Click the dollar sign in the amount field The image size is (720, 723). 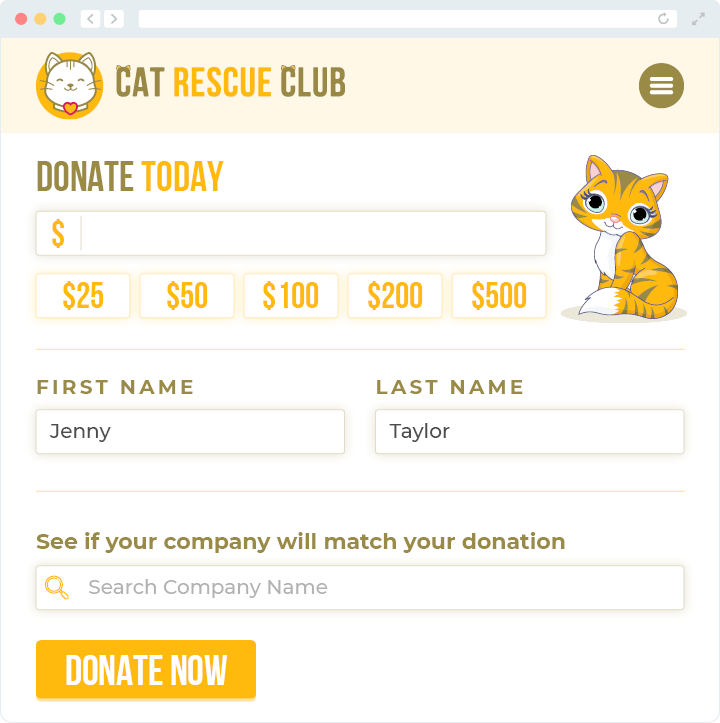(x=59, y=233)
